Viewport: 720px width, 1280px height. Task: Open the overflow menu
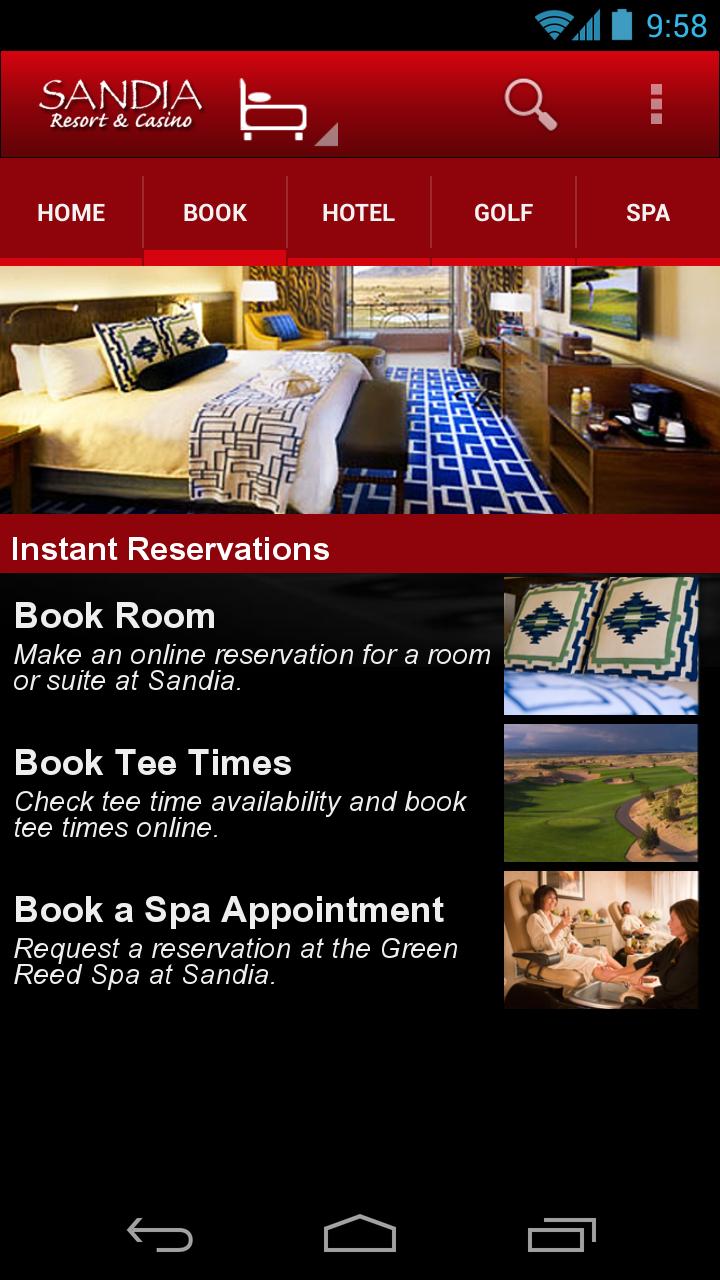tap(656, 104)
